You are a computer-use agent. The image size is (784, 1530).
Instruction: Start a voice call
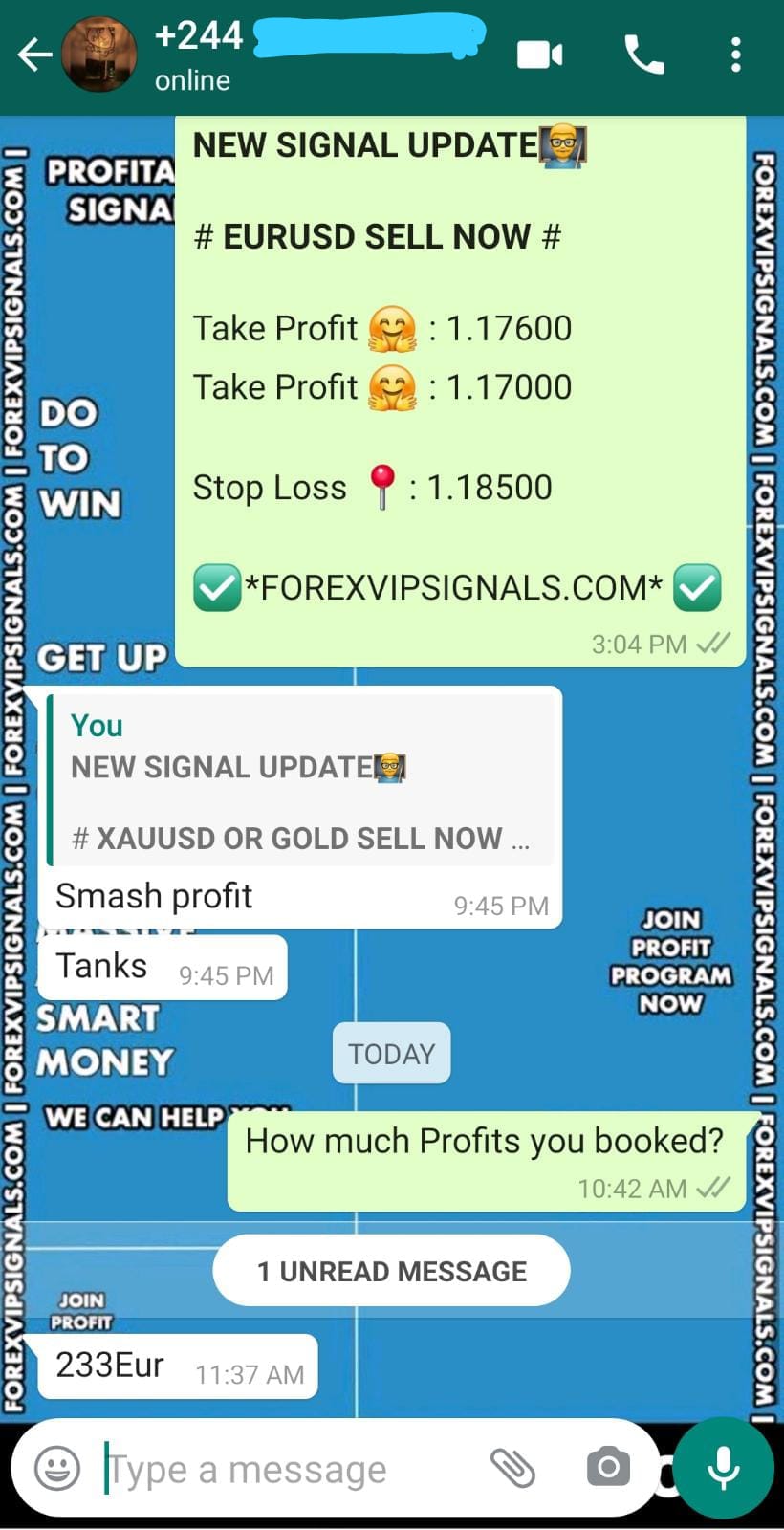(x=643, y=55)
